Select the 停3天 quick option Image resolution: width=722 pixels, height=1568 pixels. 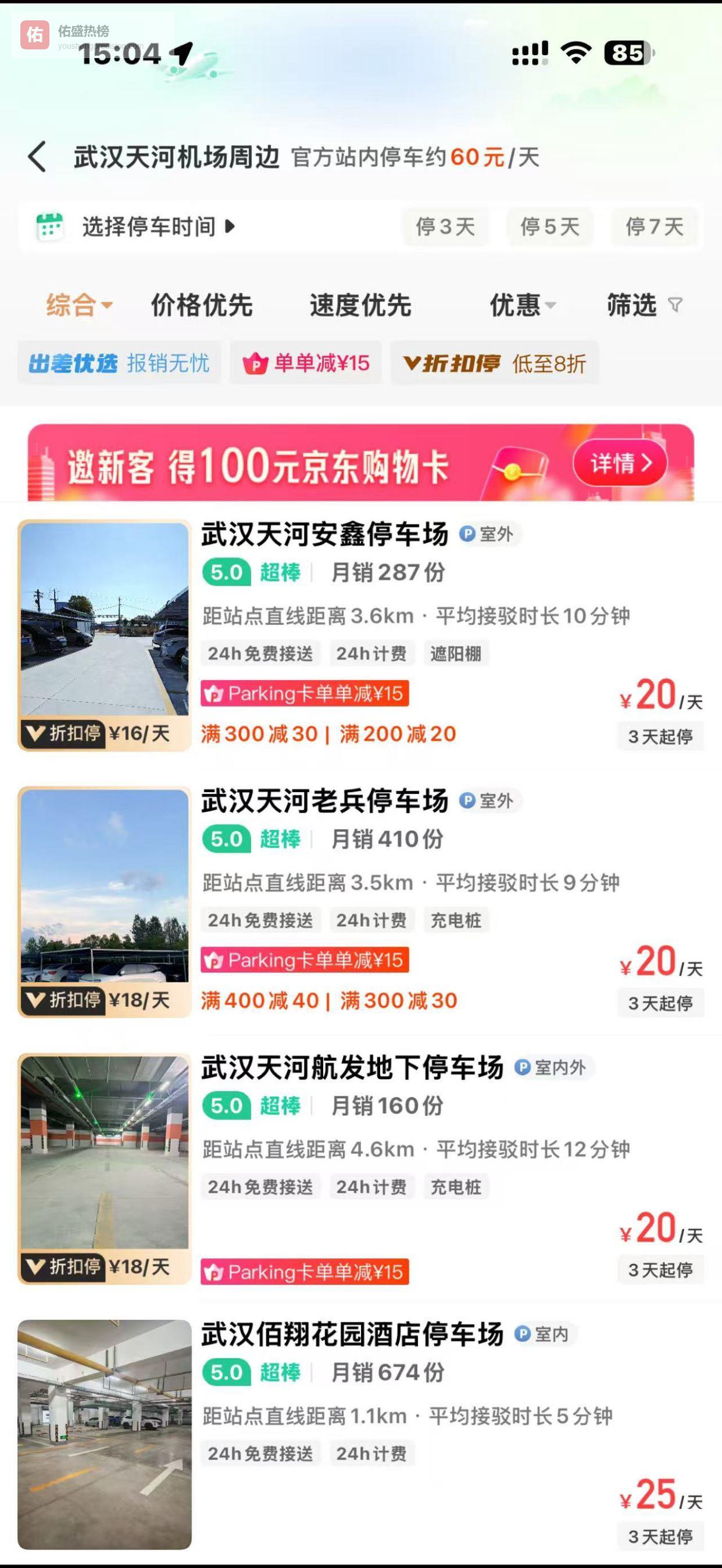point(445,227)
